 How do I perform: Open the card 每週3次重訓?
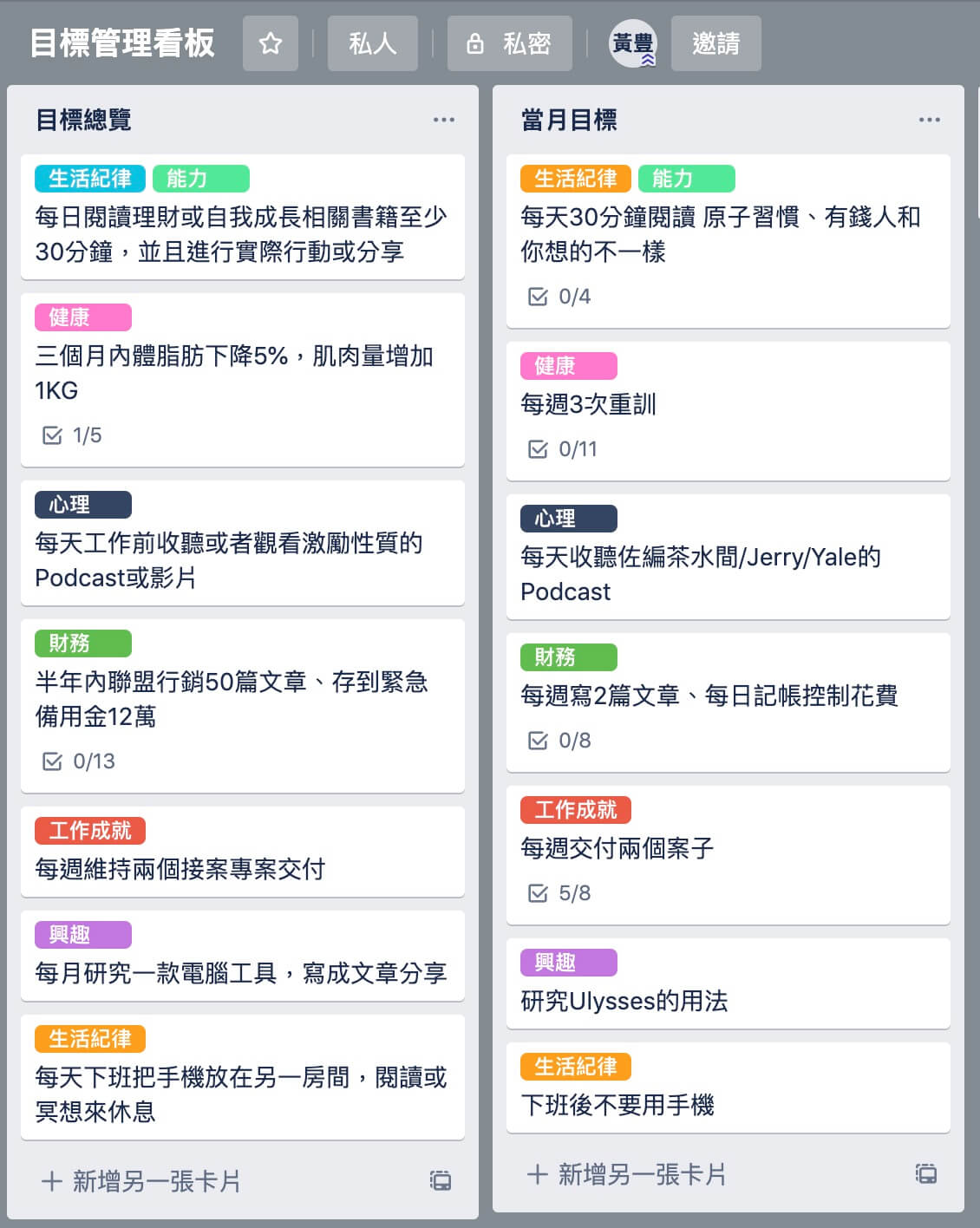click(x=728, y=411)
